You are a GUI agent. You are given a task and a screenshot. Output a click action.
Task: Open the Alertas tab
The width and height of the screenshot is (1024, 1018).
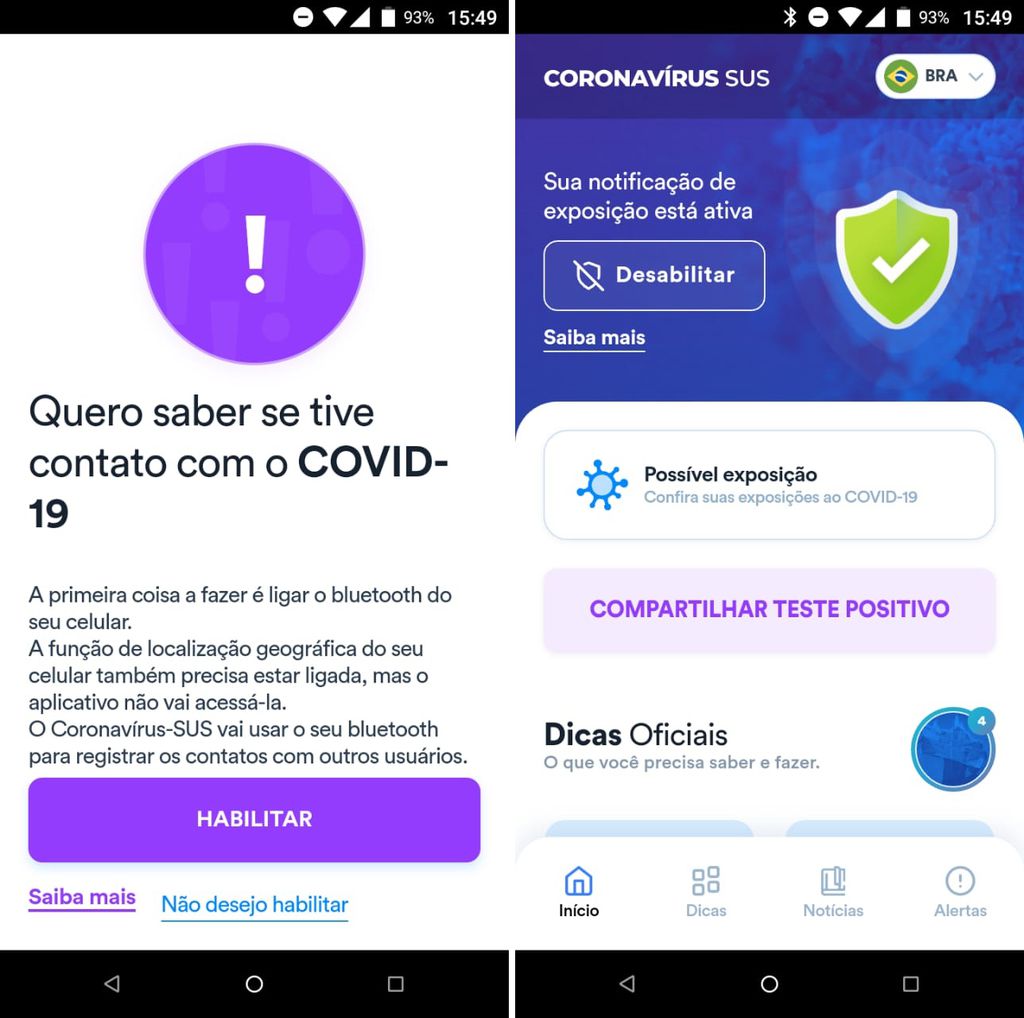click(x=960, y=892)
